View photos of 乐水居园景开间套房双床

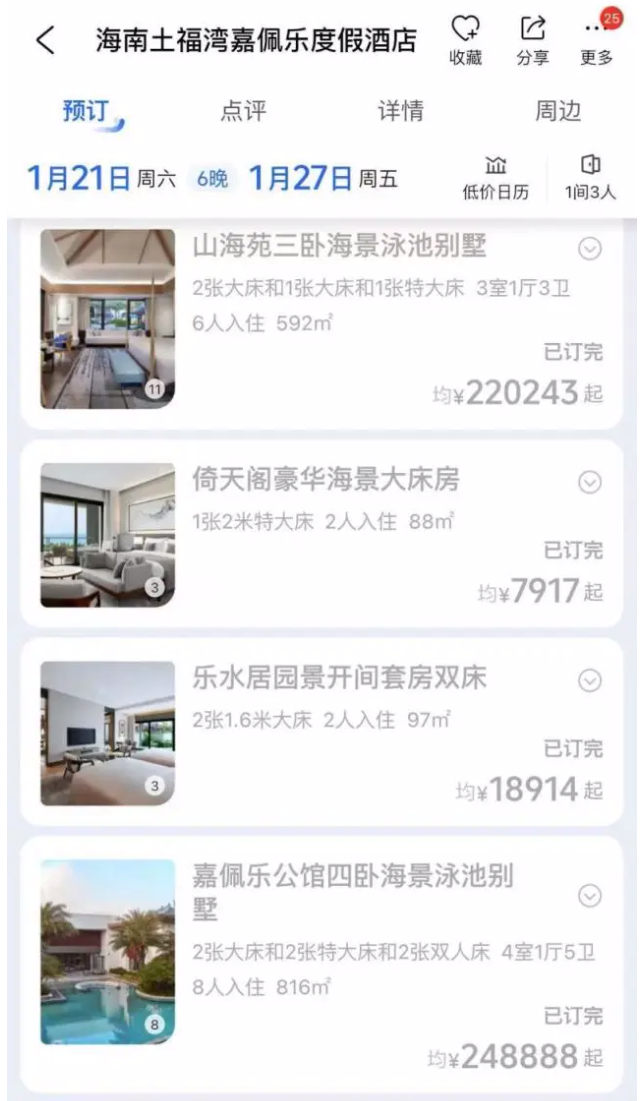(x=107, y=733)
